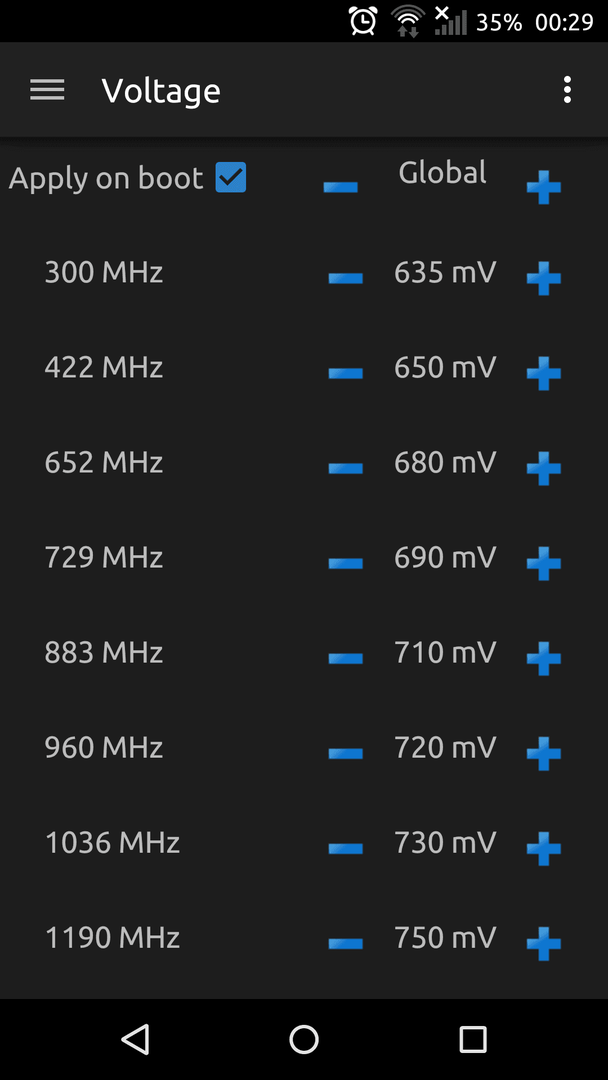The width and height of the screenshot is (608, 1080).
Task: Increase the 1036 MHz voltage
Action: 544,848
